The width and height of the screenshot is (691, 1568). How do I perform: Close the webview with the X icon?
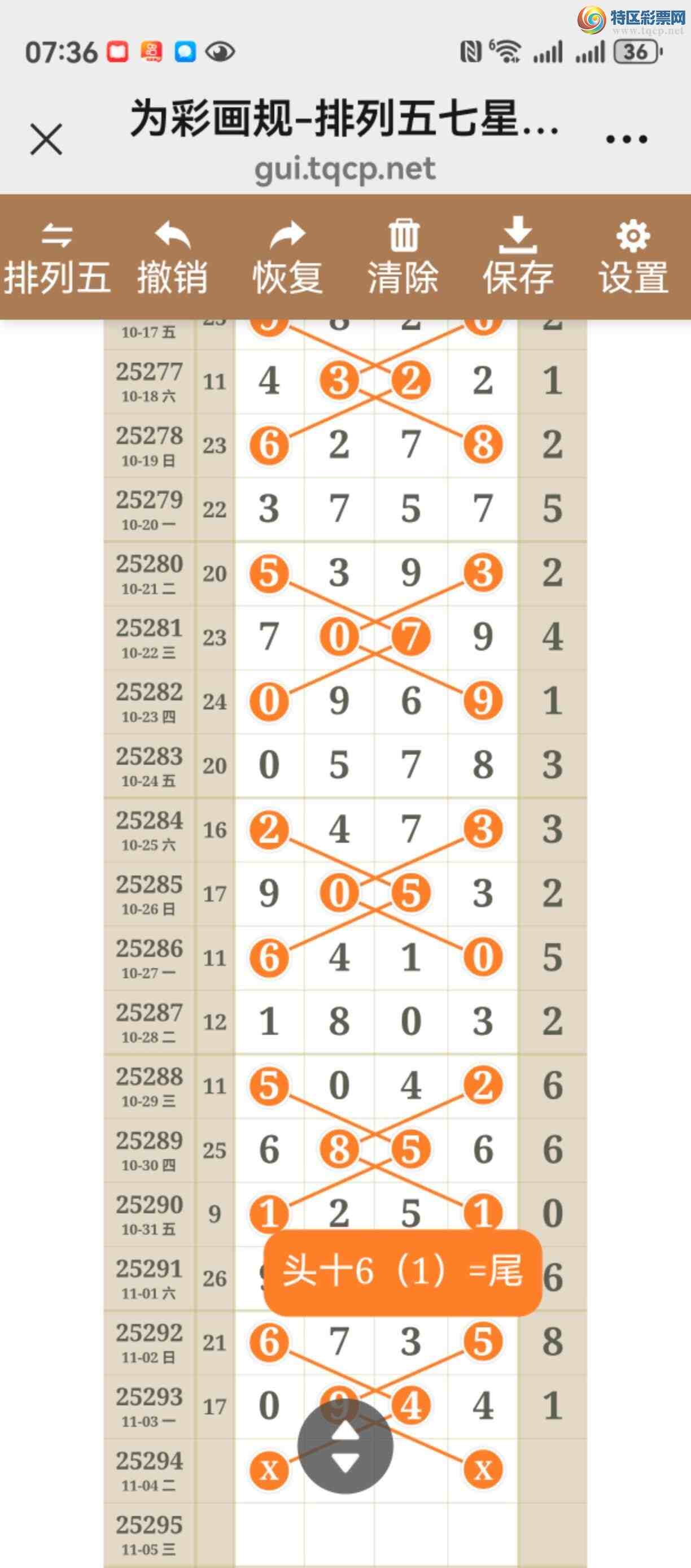tap(46, 140)
